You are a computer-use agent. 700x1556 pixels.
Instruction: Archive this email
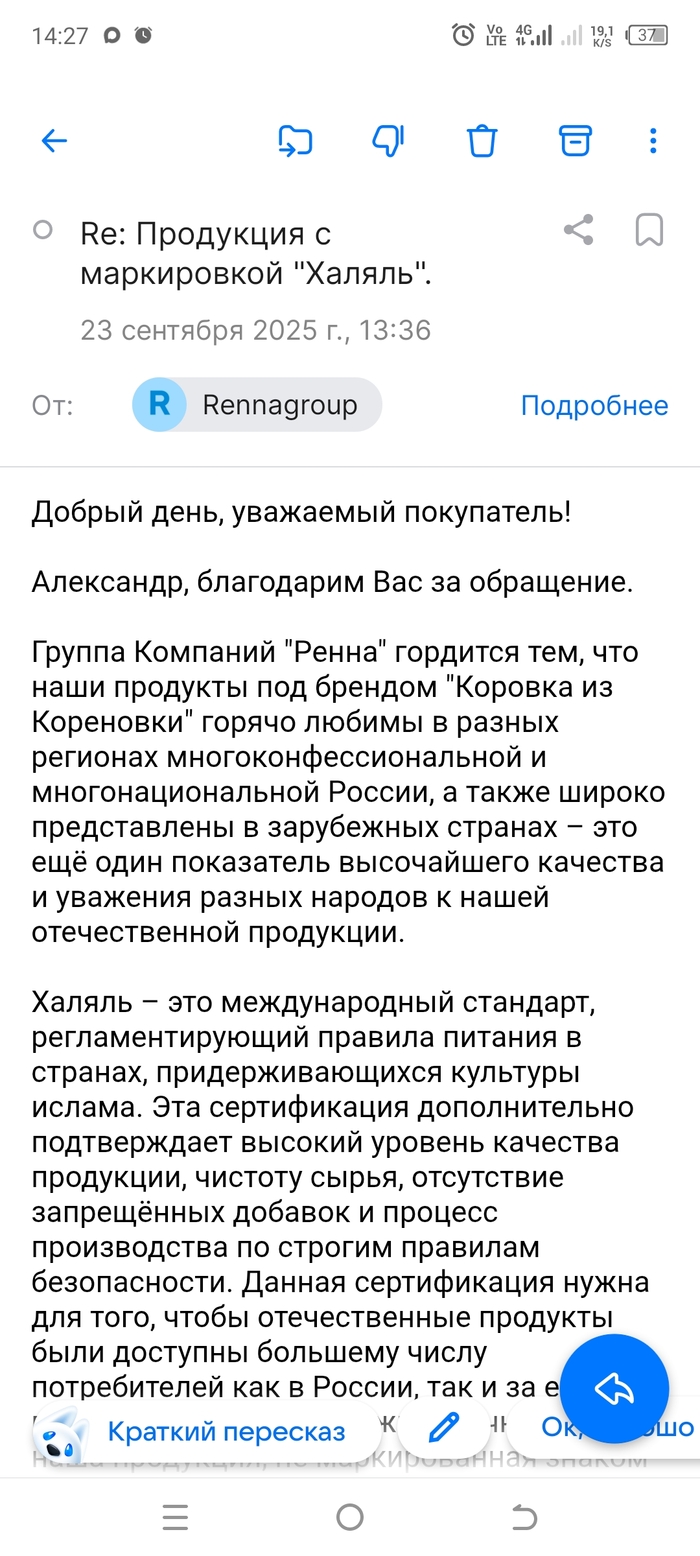574,141
